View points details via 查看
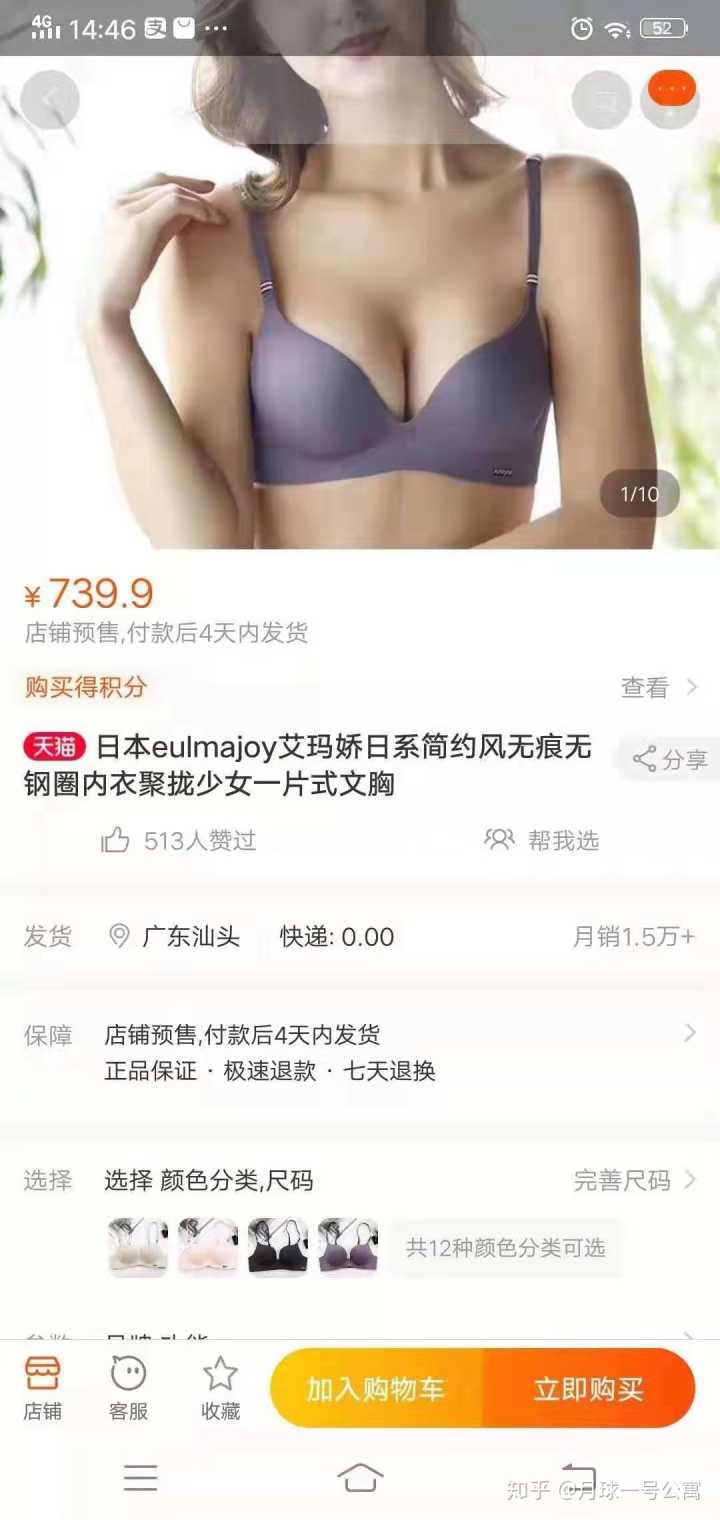 tap(658, 687)
